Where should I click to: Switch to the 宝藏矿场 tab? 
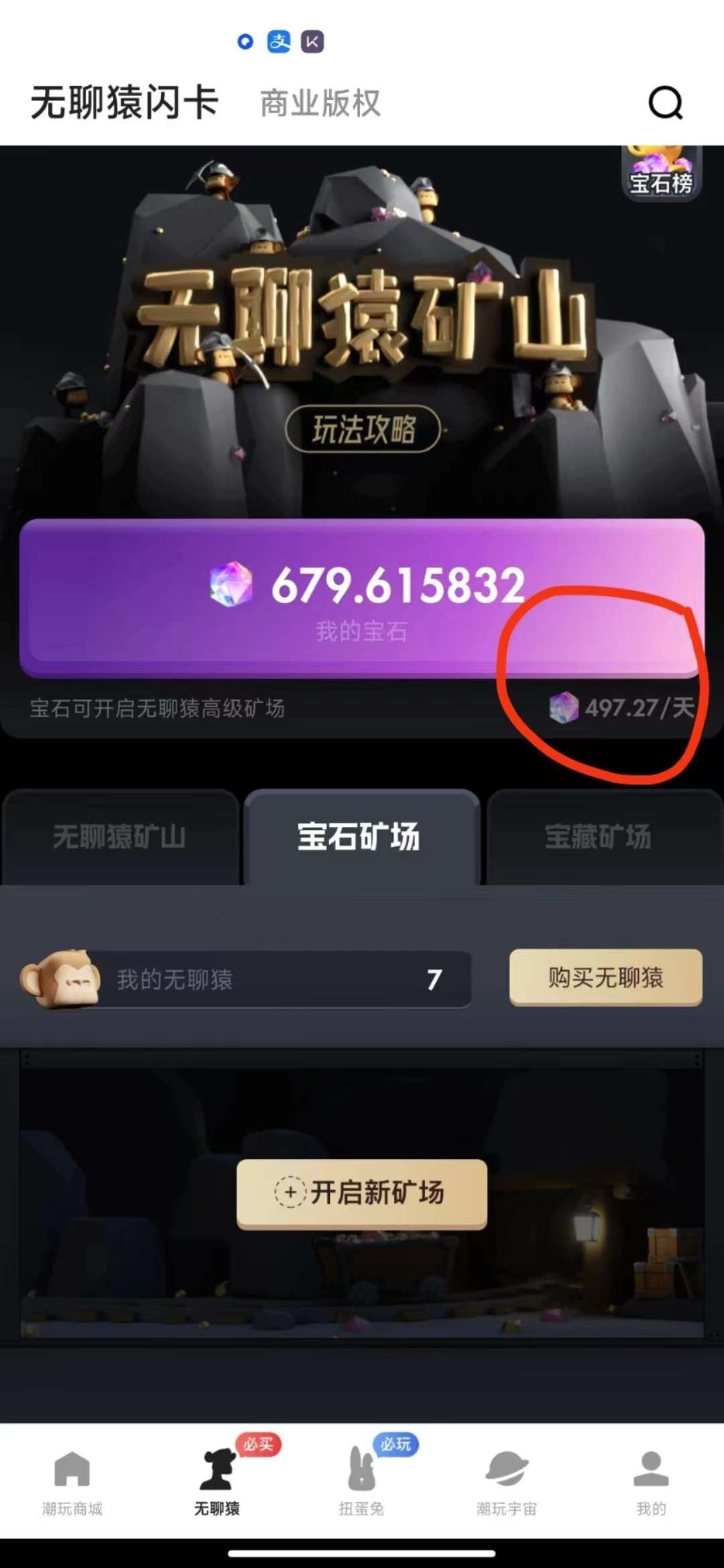[x=598, y=837]
